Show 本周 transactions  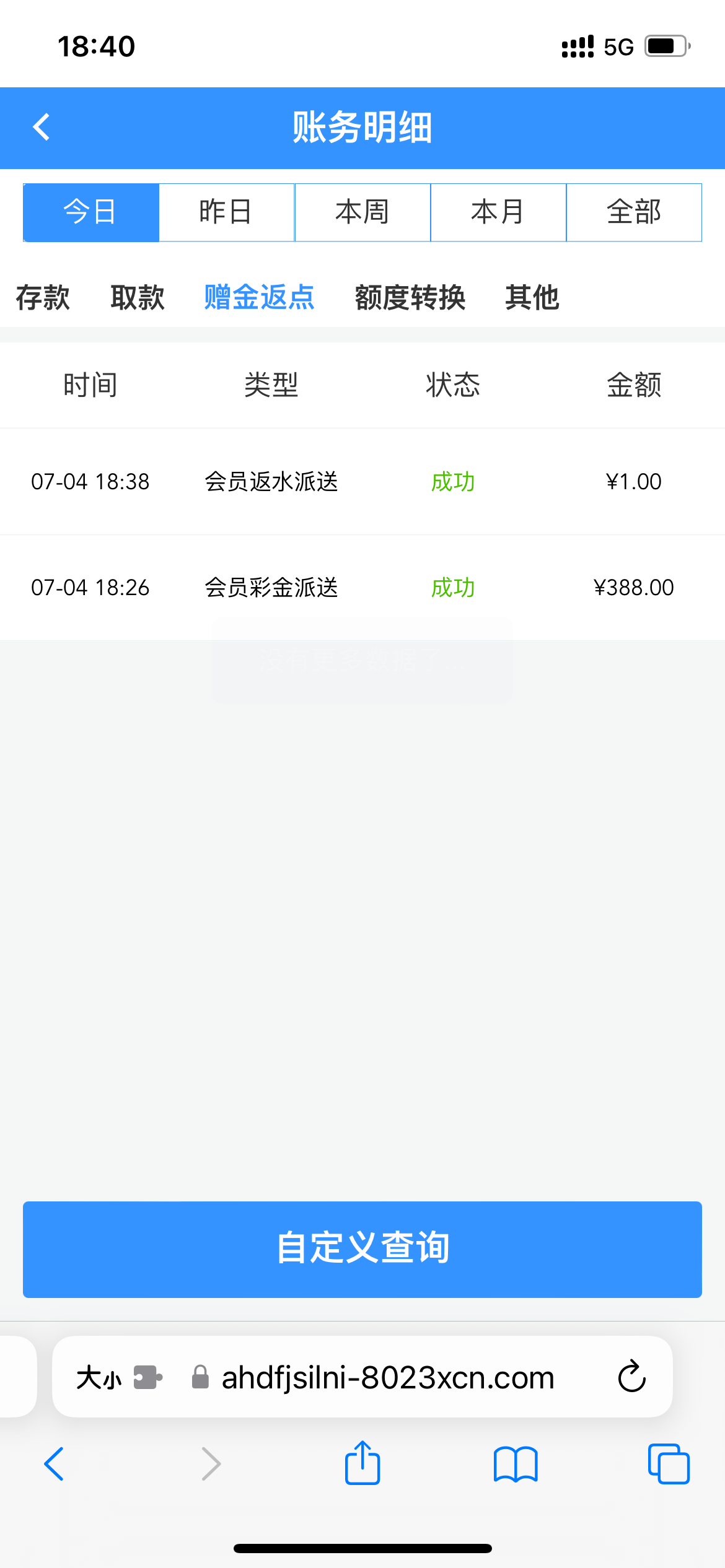coord(362,212)
